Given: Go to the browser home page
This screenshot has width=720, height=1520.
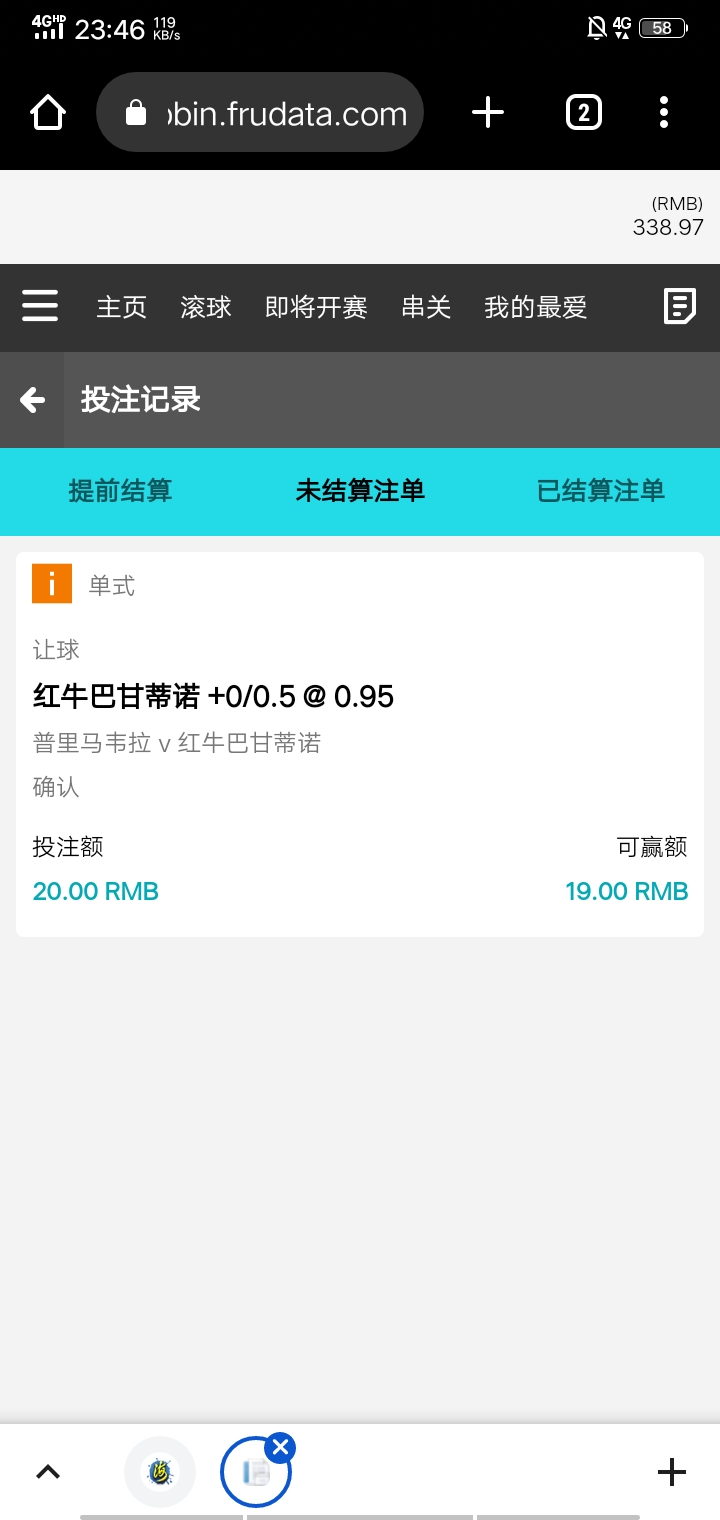Looking at the screenshot, I should point(48,112).
